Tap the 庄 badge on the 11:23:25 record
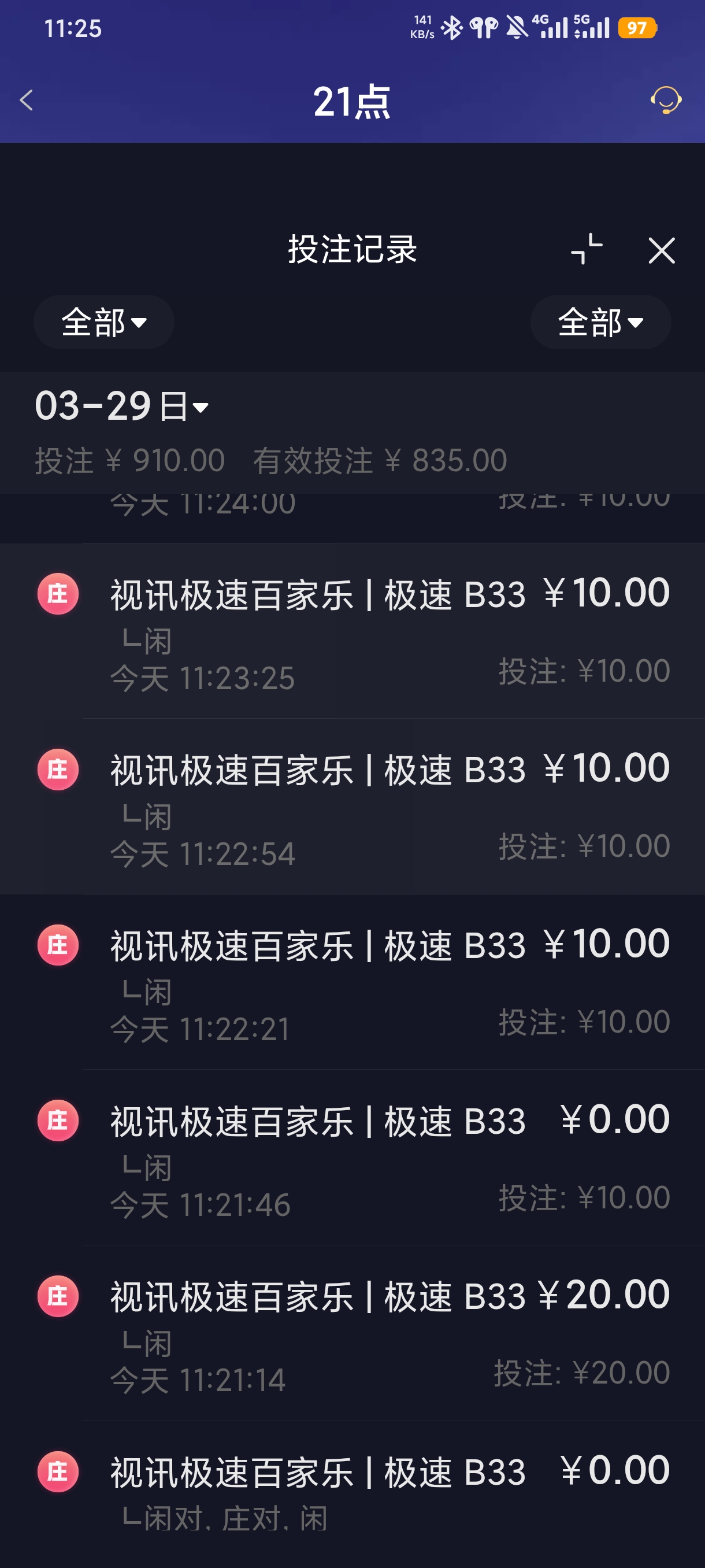This screenshot has width=705, height=1568. pyautogui.click(x=57, y=593)
